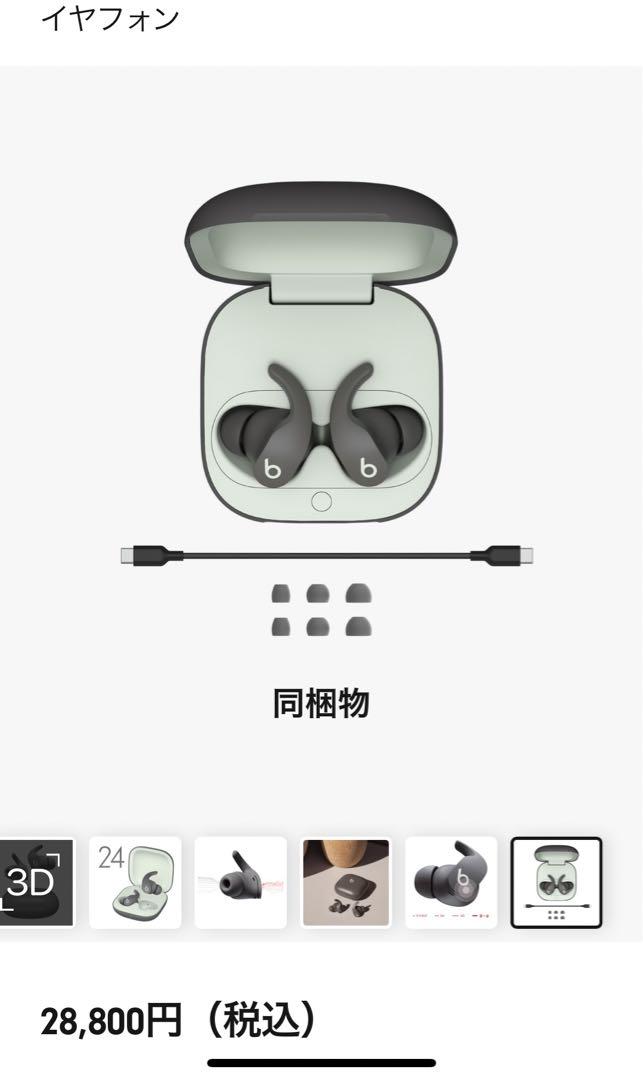The width and height of the screenshot is (643, 1080).
Task: Open the 3D view thumbnail
Action: click(36, 882)
